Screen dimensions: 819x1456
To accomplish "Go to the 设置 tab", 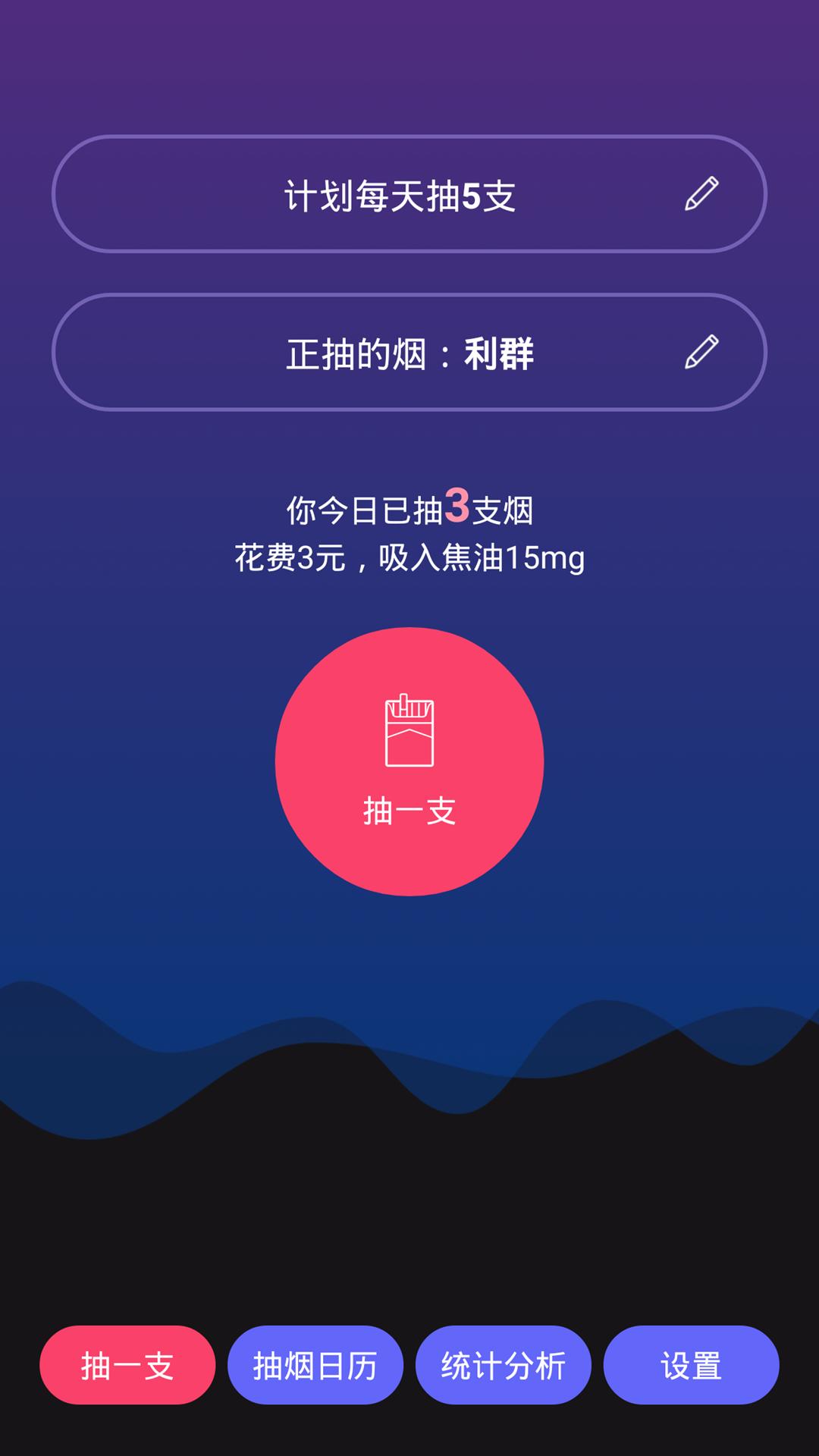I will point(692,1365).
